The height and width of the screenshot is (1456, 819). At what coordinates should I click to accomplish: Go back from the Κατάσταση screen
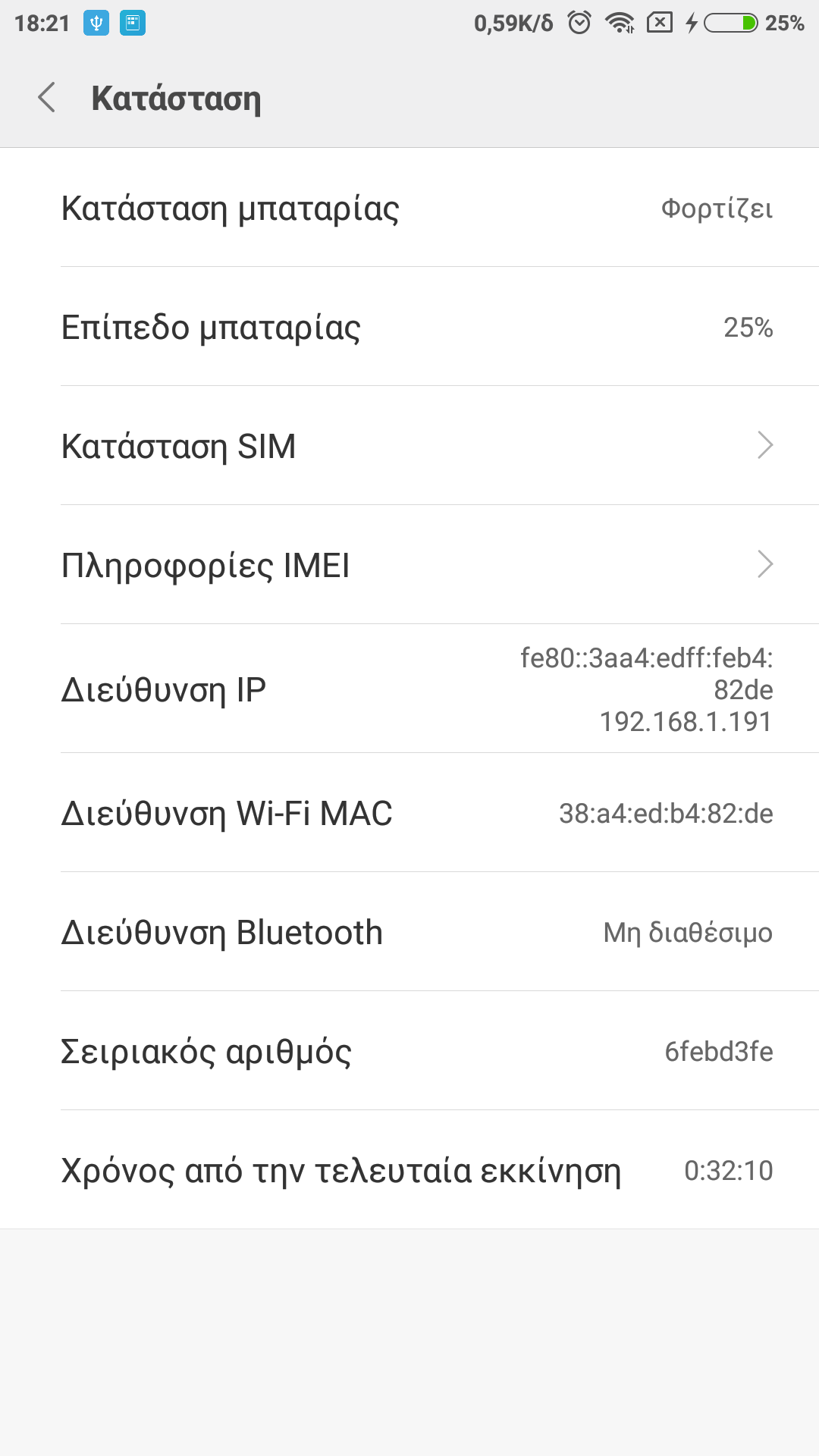pos(47,98)
